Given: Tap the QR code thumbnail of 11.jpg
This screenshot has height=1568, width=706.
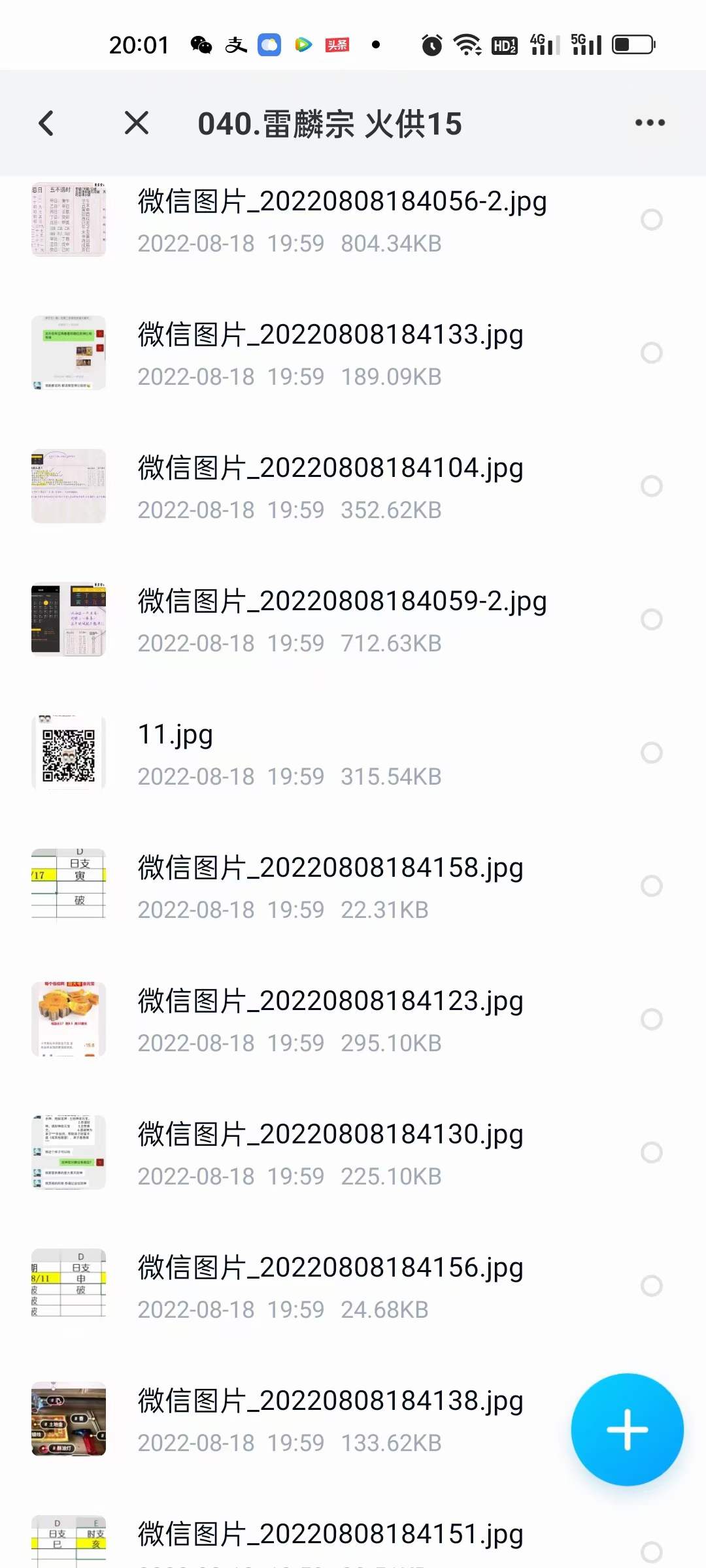Looking at the screenshot, I should [69, 752].
